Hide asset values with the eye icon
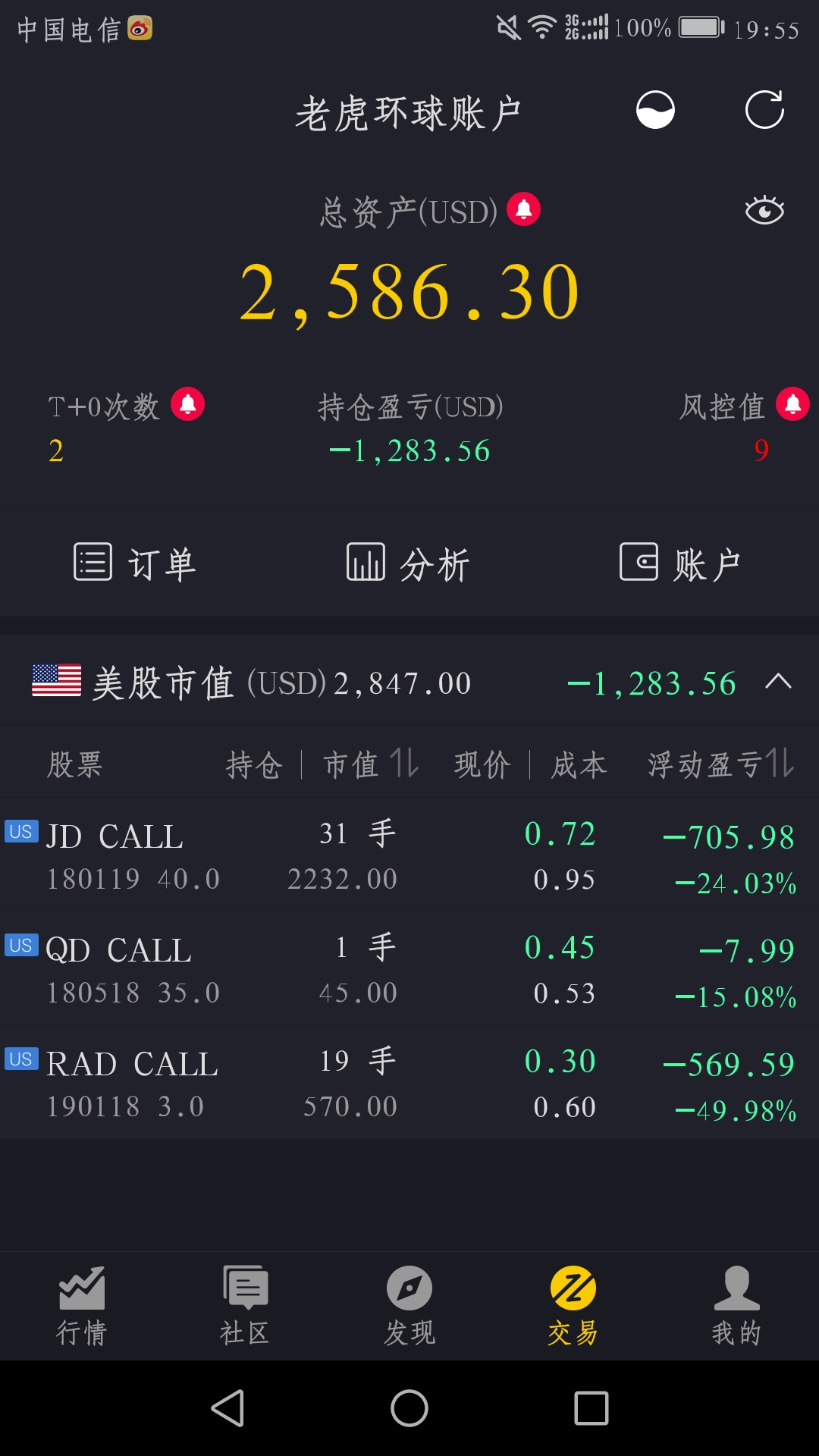Image resolution: width=819 pixels, height=1456 pixels. pos(764,210)
